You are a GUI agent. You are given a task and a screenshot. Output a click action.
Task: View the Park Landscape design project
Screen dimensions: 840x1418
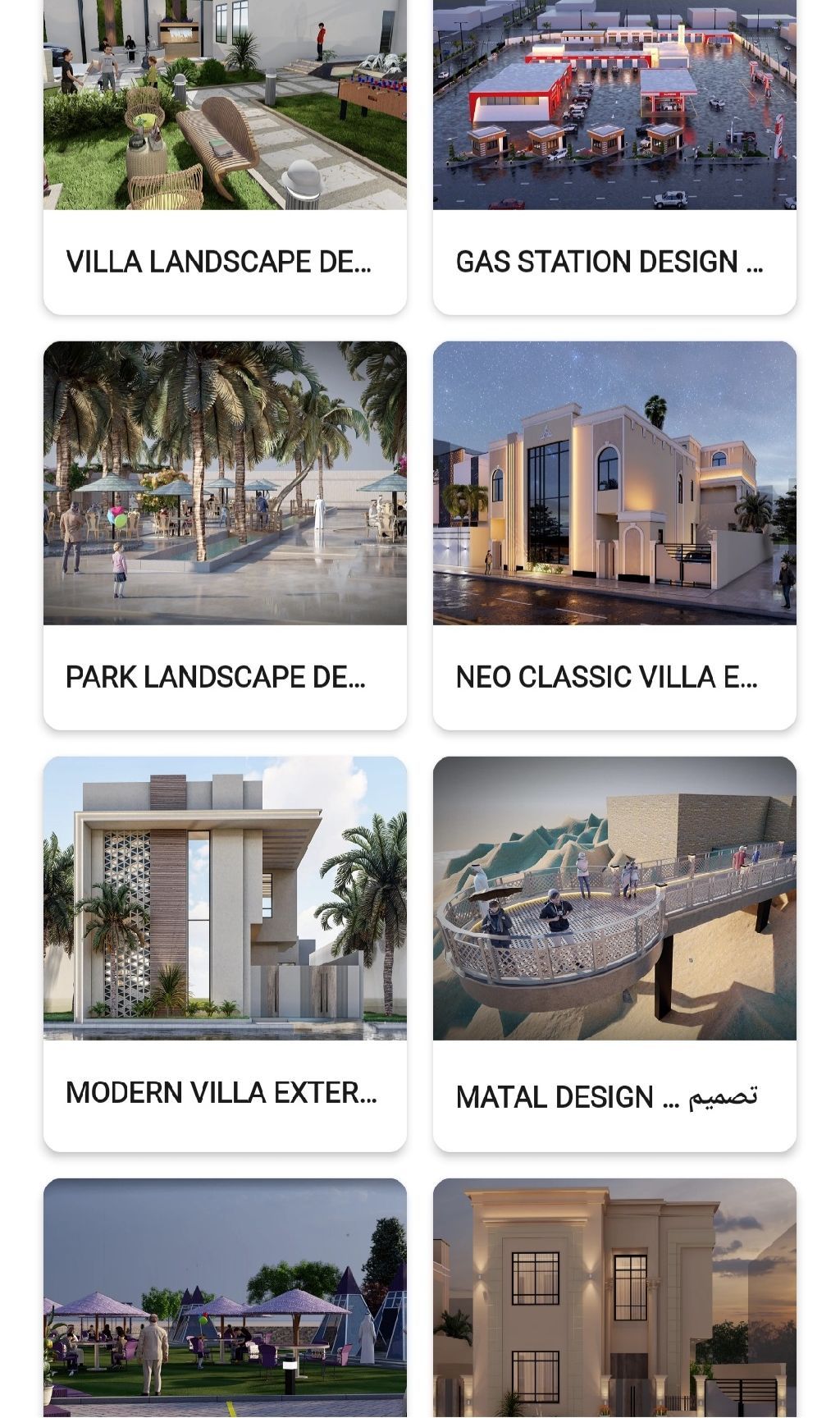(x=225, y=533)
